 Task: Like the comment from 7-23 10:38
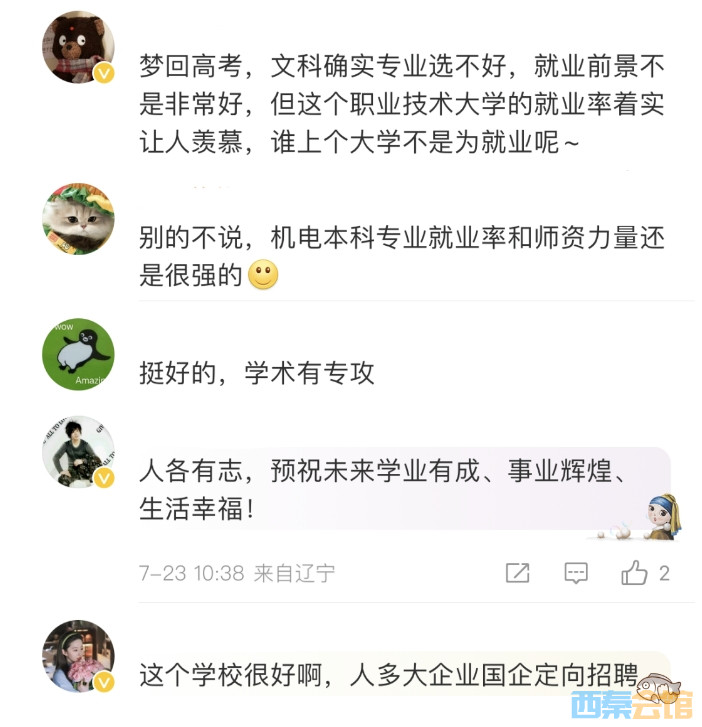(x=635, y=573)
